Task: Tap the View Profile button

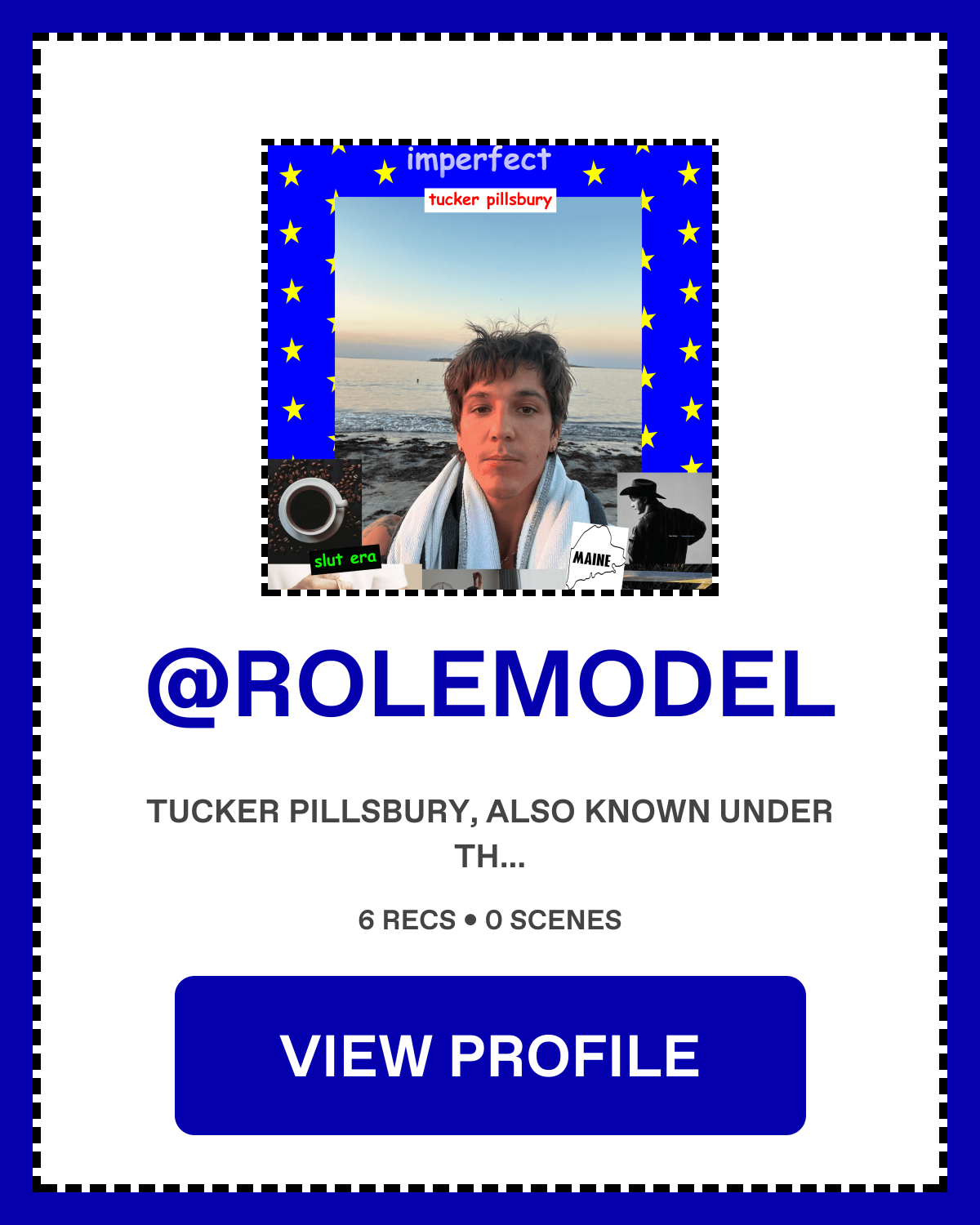Action: (490, 1055)
